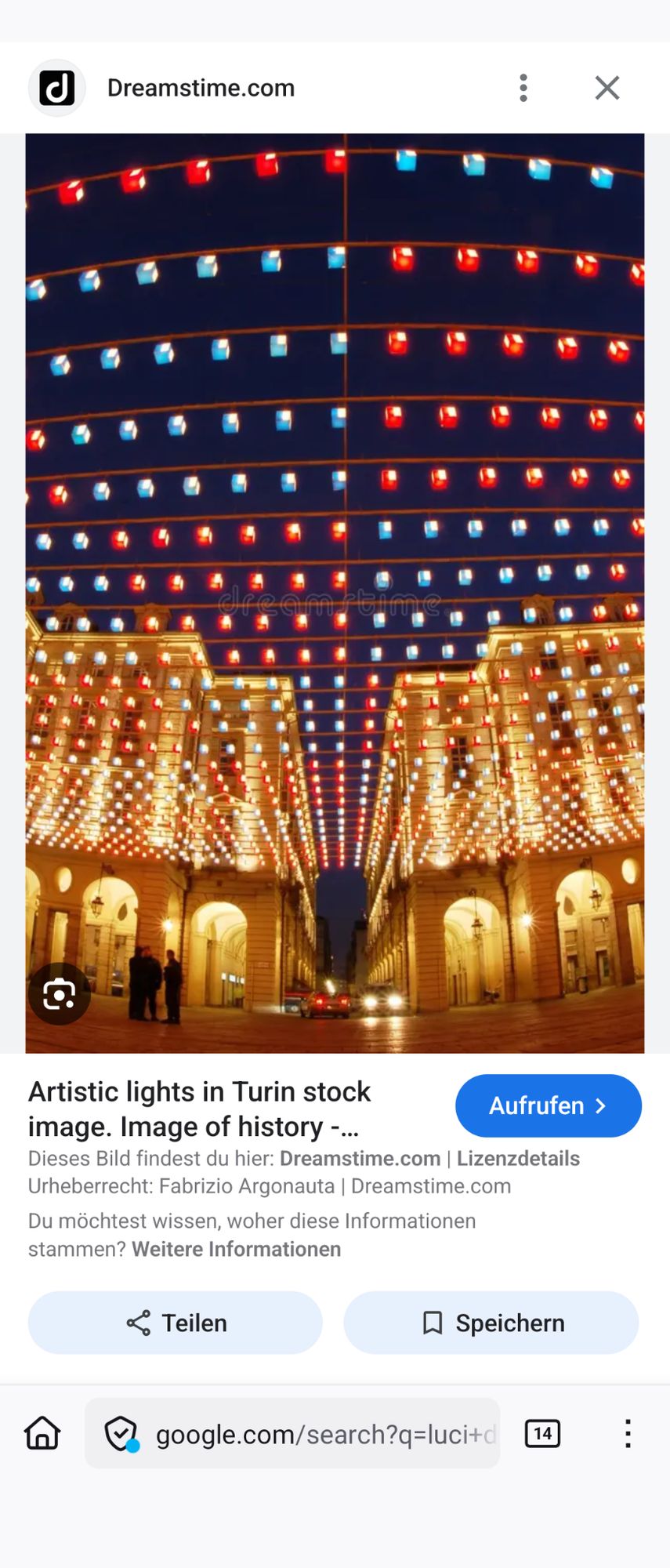
Task: Close the image preview panel
Action: click(x=607, y=88)
